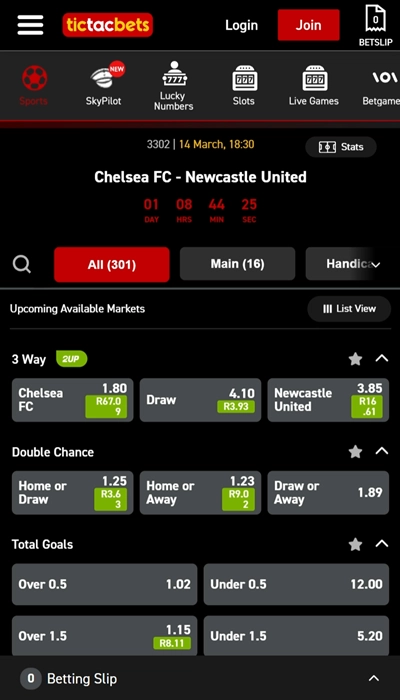Image resolution: width=400 pixels, height=700 pixels.
Task: Open Lucky Numbers section
Action: pos(173,86)
